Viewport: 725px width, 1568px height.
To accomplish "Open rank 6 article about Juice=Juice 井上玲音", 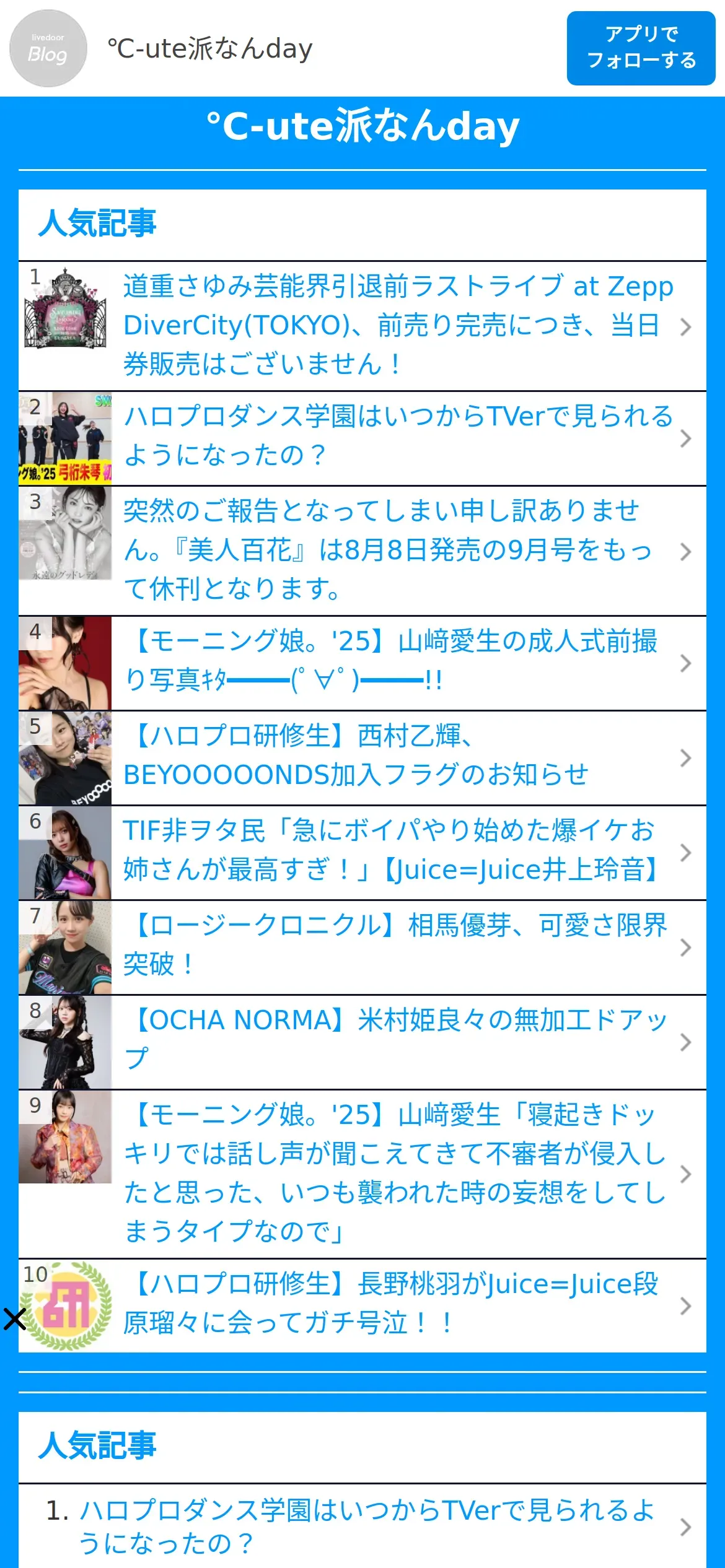I will click(390, 851).
